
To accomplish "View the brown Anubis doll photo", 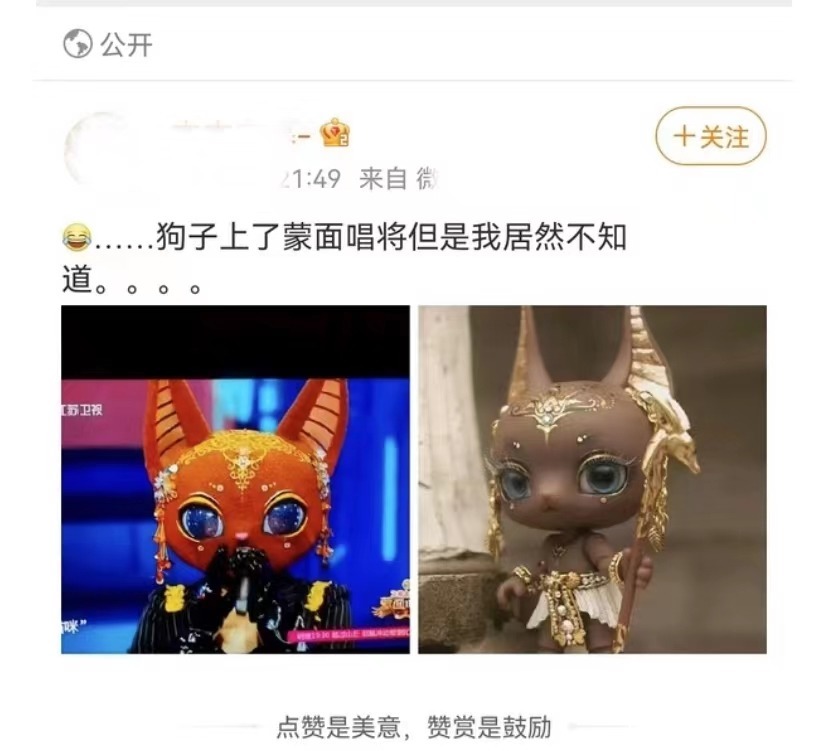I will [x=592, y=479].
